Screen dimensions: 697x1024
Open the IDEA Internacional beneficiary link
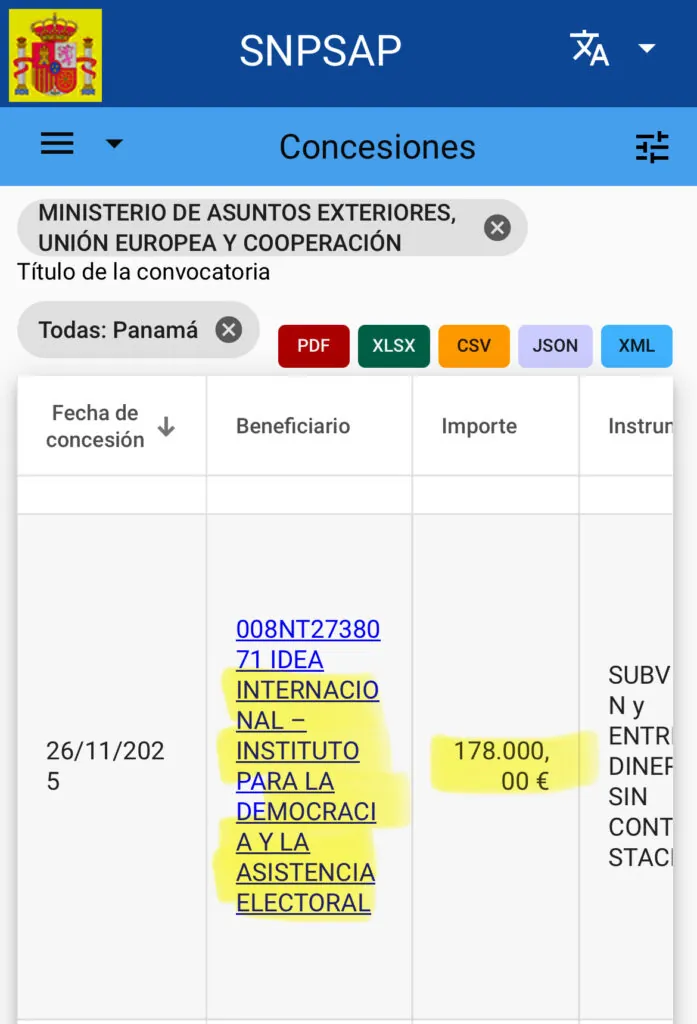(x=306, y=765)
